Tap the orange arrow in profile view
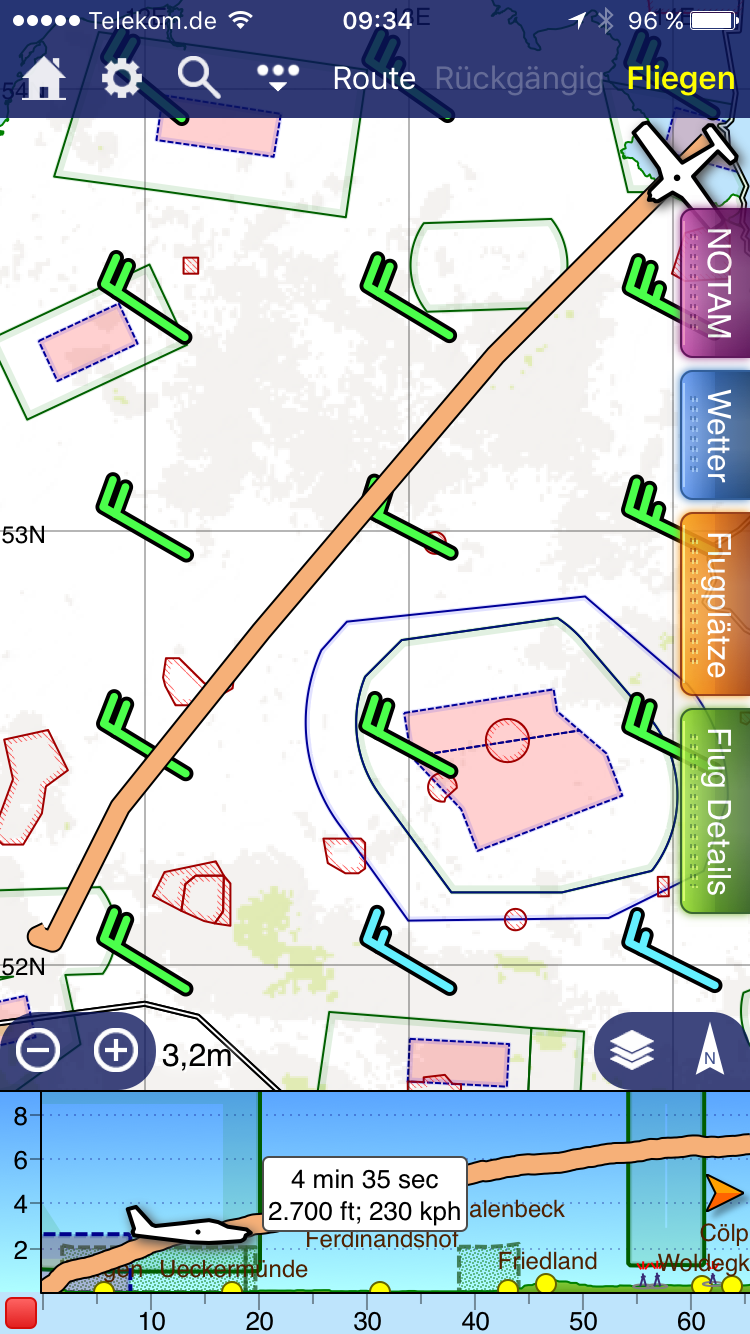This screenshot has height=1334, width=750. coord(725,1192)
